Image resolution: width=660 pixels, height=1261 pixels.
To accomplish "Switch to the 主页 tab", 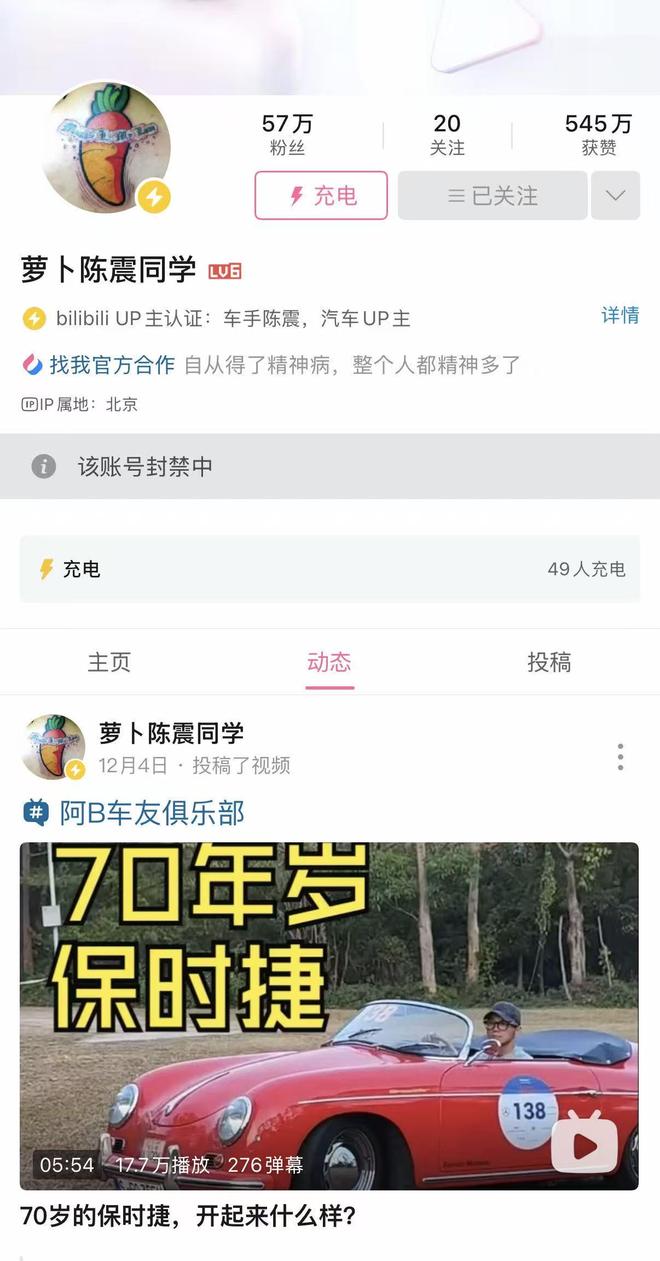I will pos(110,662).
